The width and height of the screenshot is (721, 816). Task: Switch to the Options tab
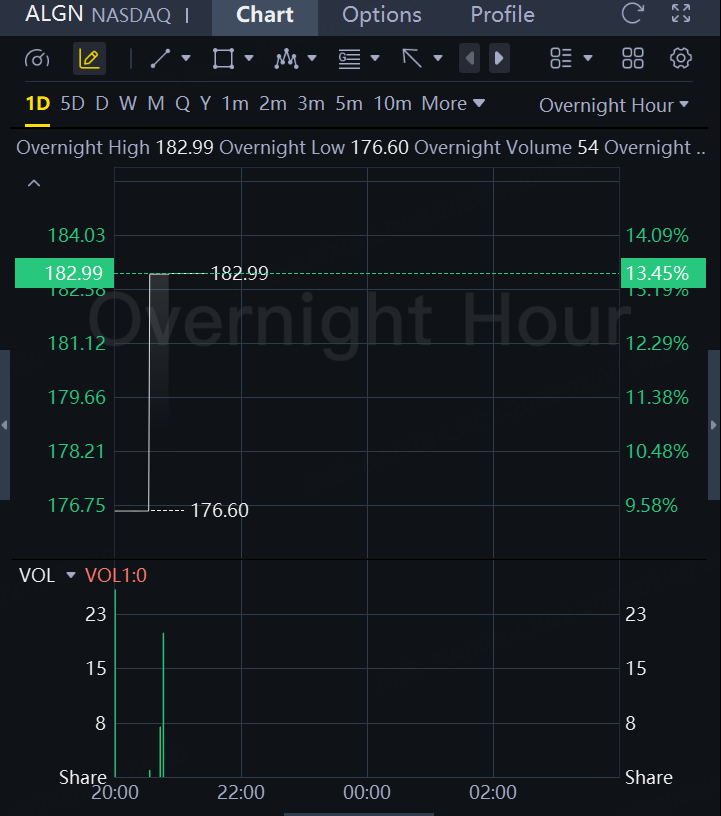(x=382, y=15)
